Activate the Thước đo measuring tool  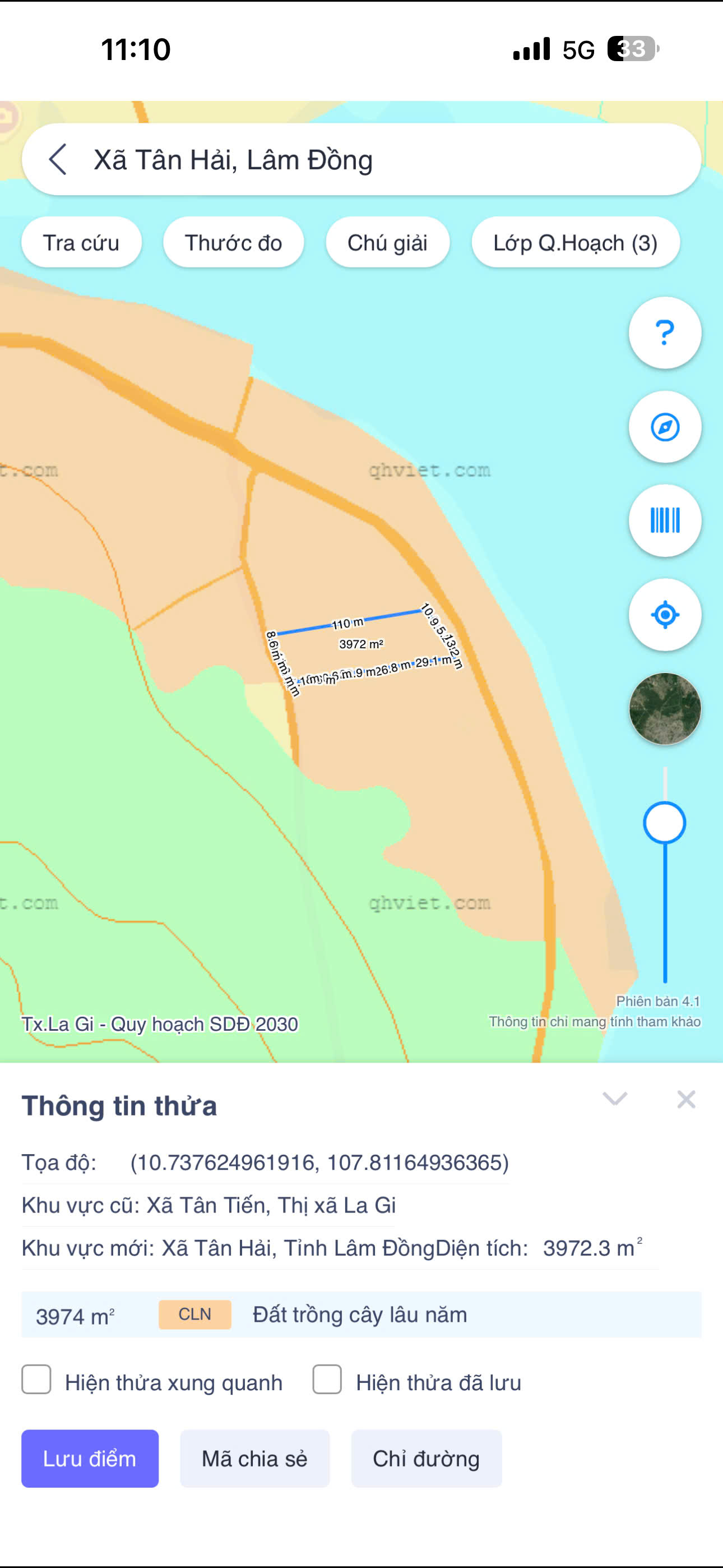pos(233,243)
